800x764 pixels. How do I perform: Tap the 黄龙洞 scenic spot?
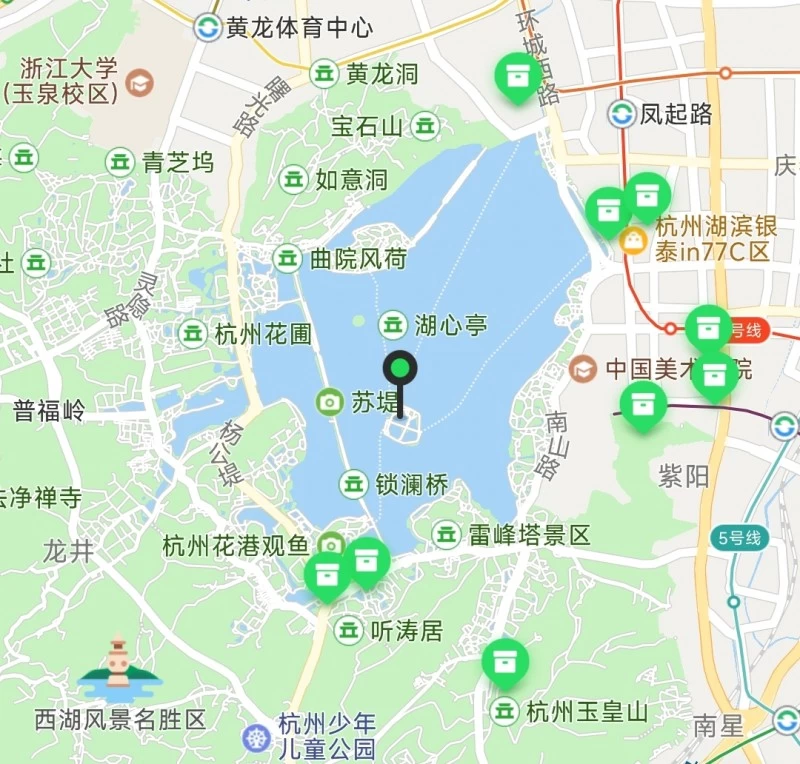point(324,73)
